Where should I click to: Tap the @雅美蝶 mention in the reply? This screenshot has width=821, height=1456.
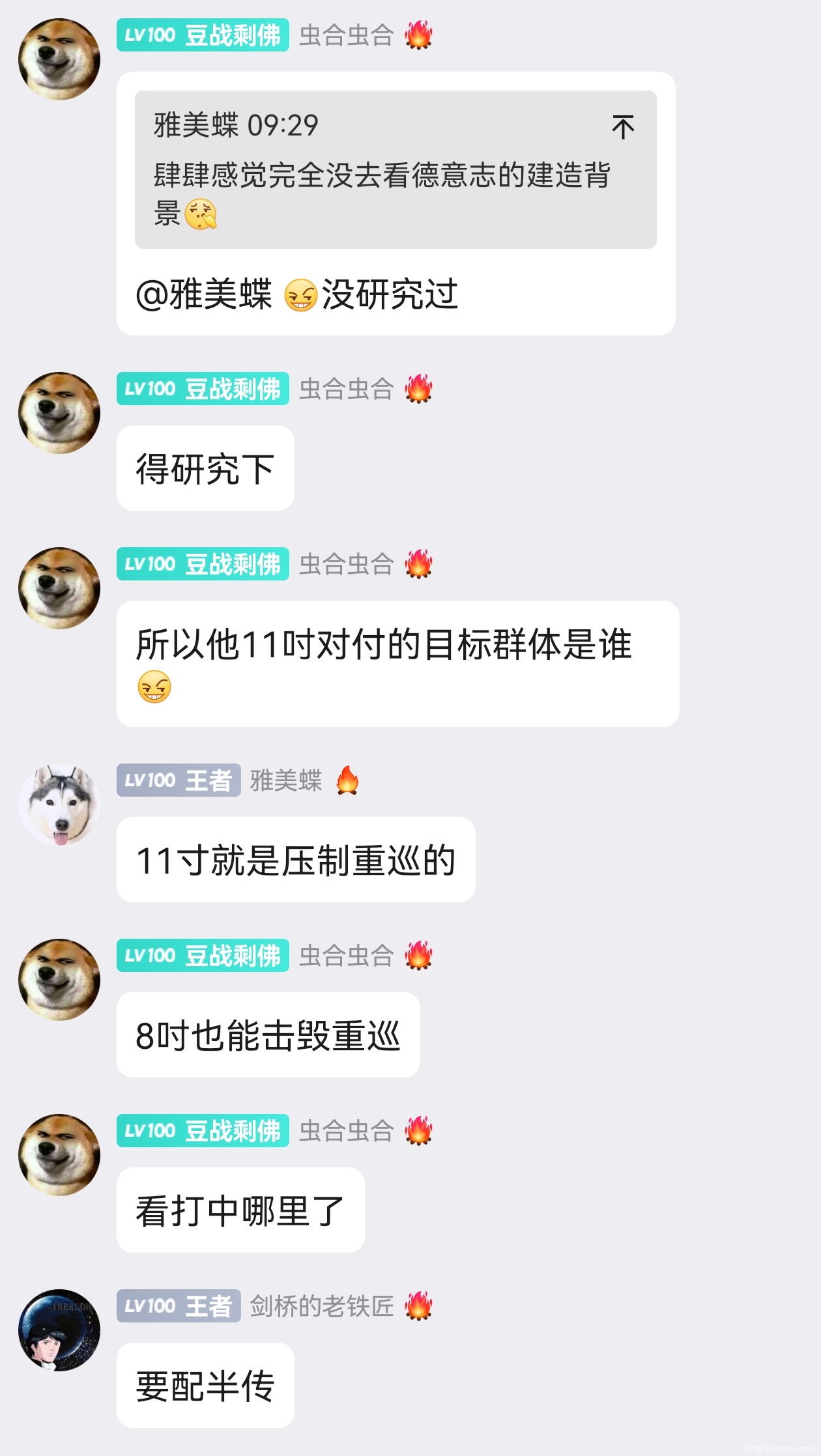click(x=204, y=294)
